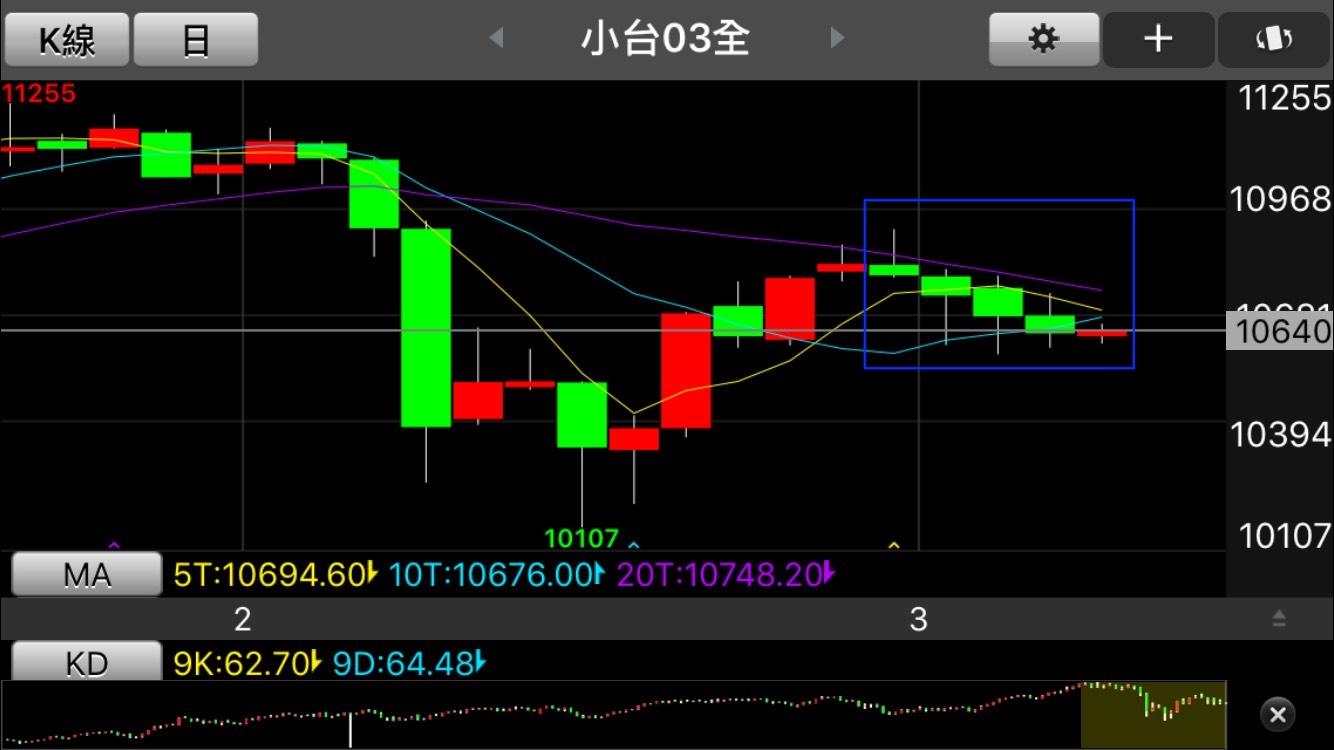Open the KD indicator options
1334x750 pixels.
pos(86,663)
